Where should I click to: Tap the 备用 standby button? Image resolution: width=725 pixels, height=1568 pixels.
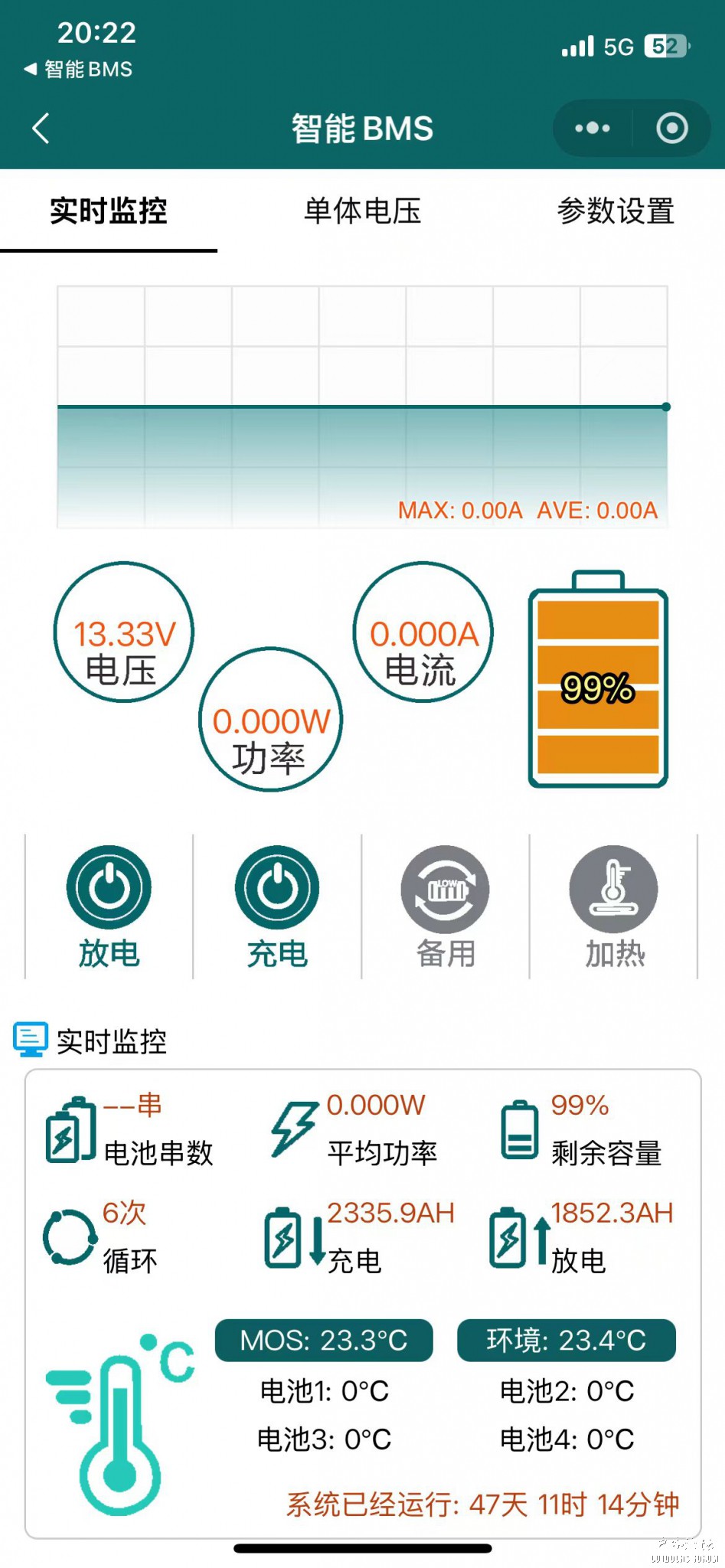click(x=445, y=888)
